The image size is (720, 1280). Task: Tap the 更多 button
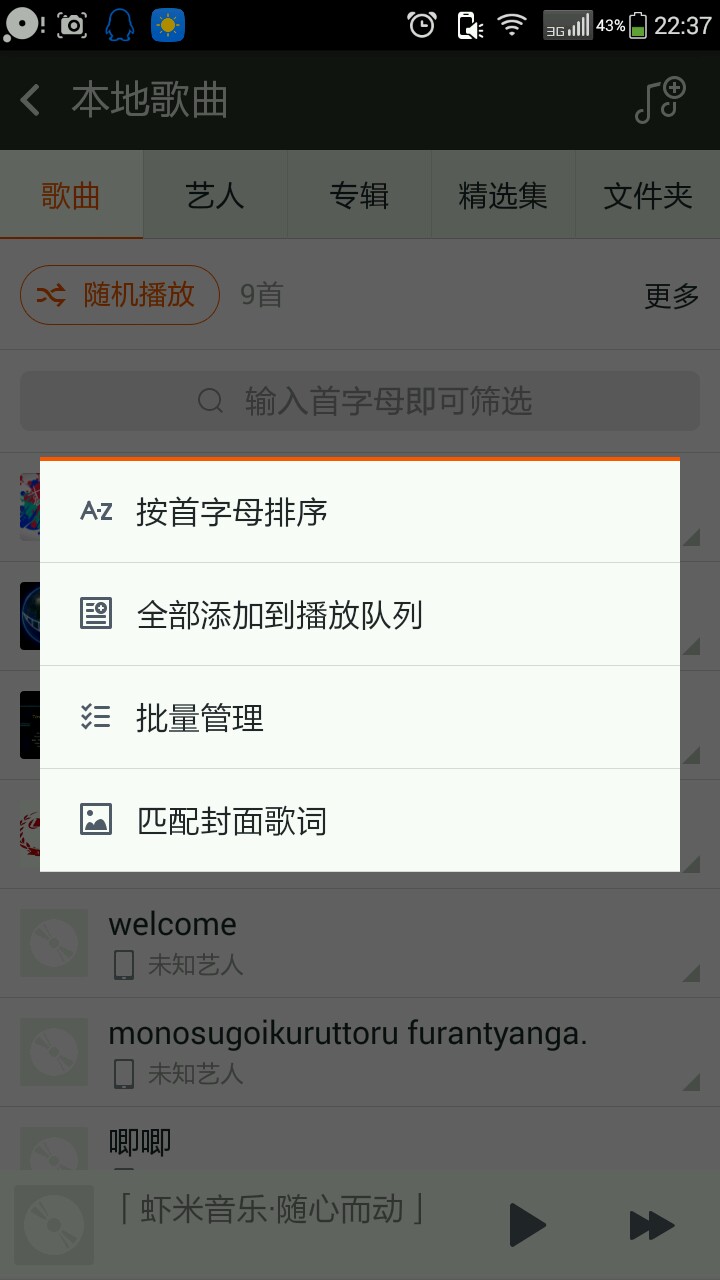pyautogui.click(x=671, y=296)
